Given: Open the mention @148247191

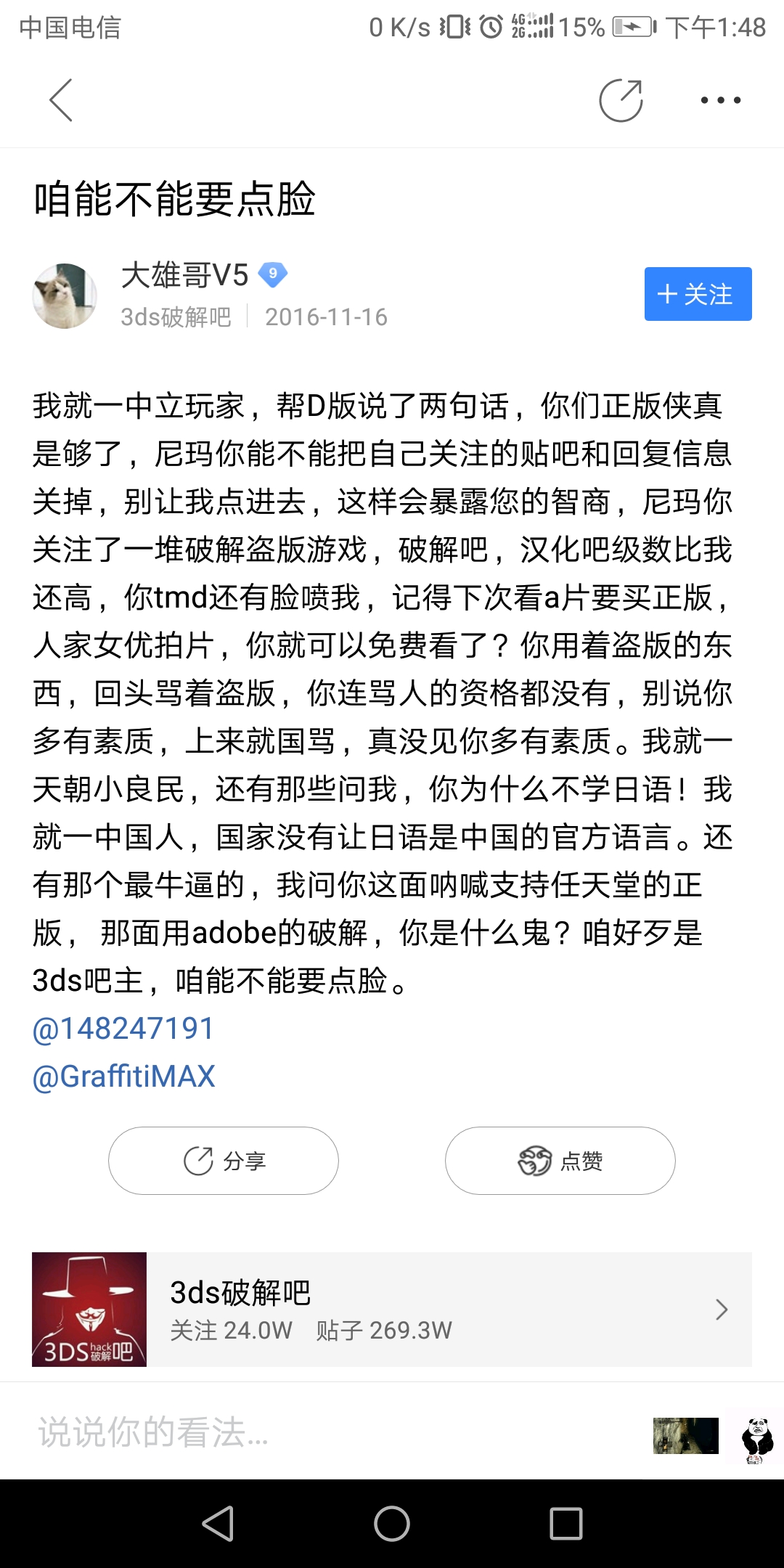Looking at the screenshot, I should [x=123, y=1029].
